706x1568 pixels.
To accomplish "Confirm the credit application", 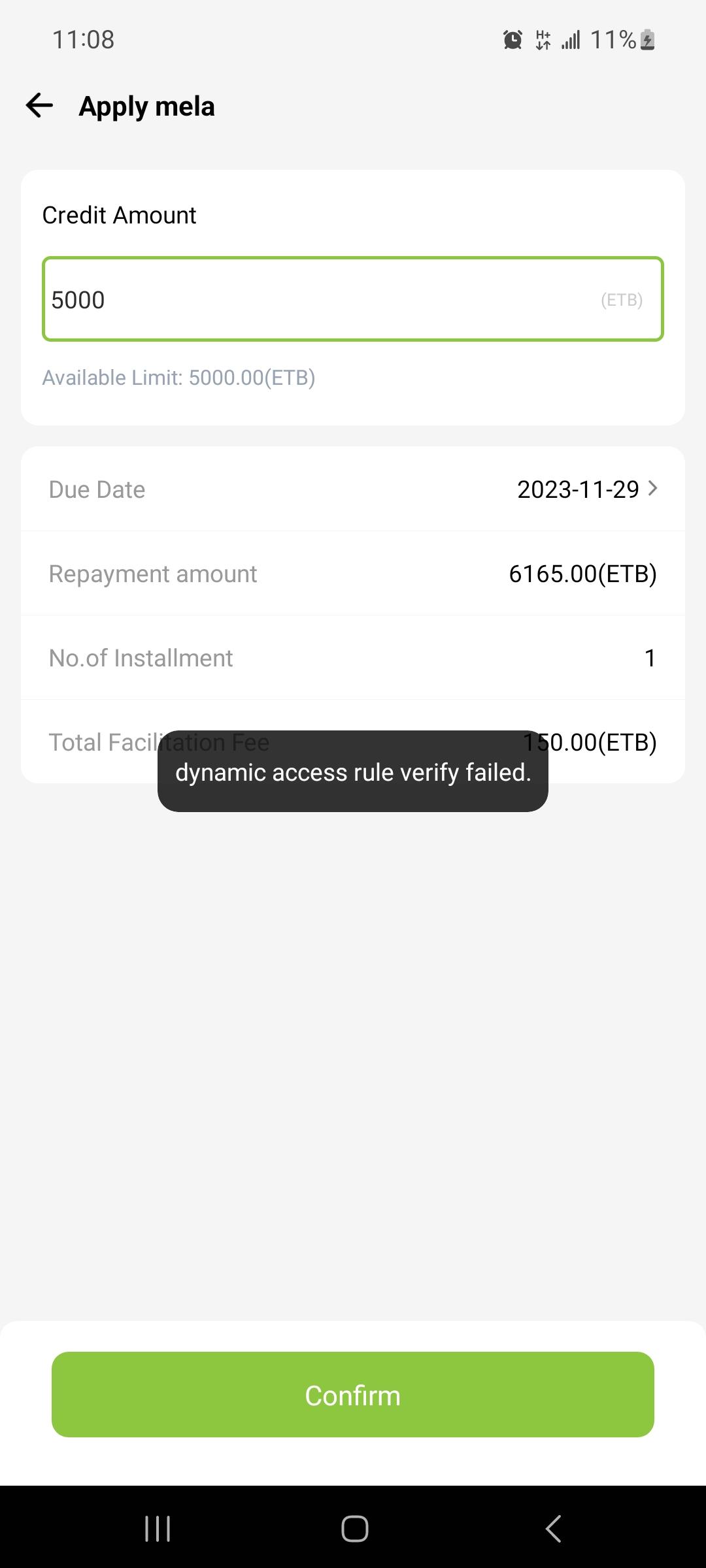I will point(353,1395).
